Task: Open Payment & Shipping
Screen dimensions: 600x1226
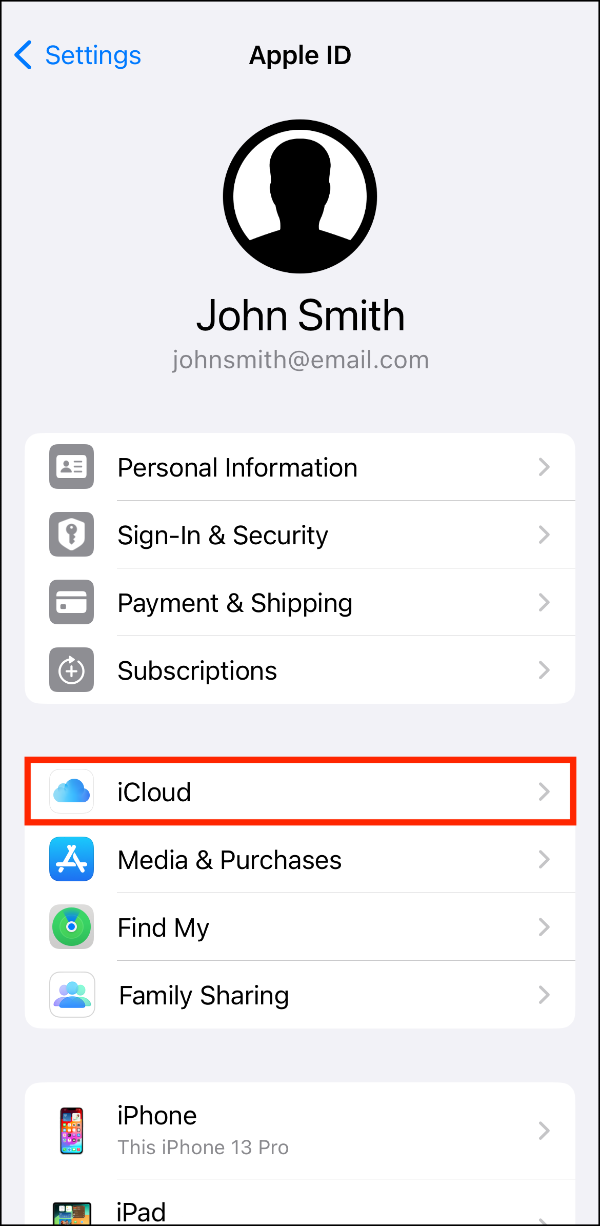Action: click(x=300, y=603)
